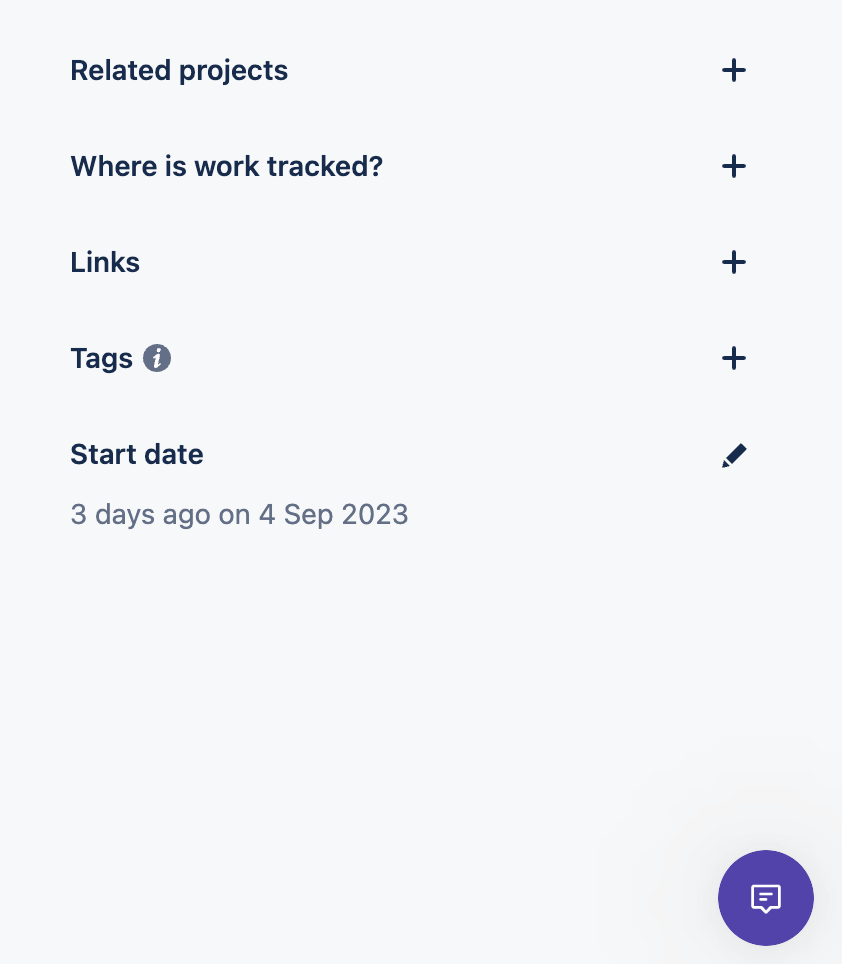Select the Start date section heading
842x964 pixels.
pos(136,454)
